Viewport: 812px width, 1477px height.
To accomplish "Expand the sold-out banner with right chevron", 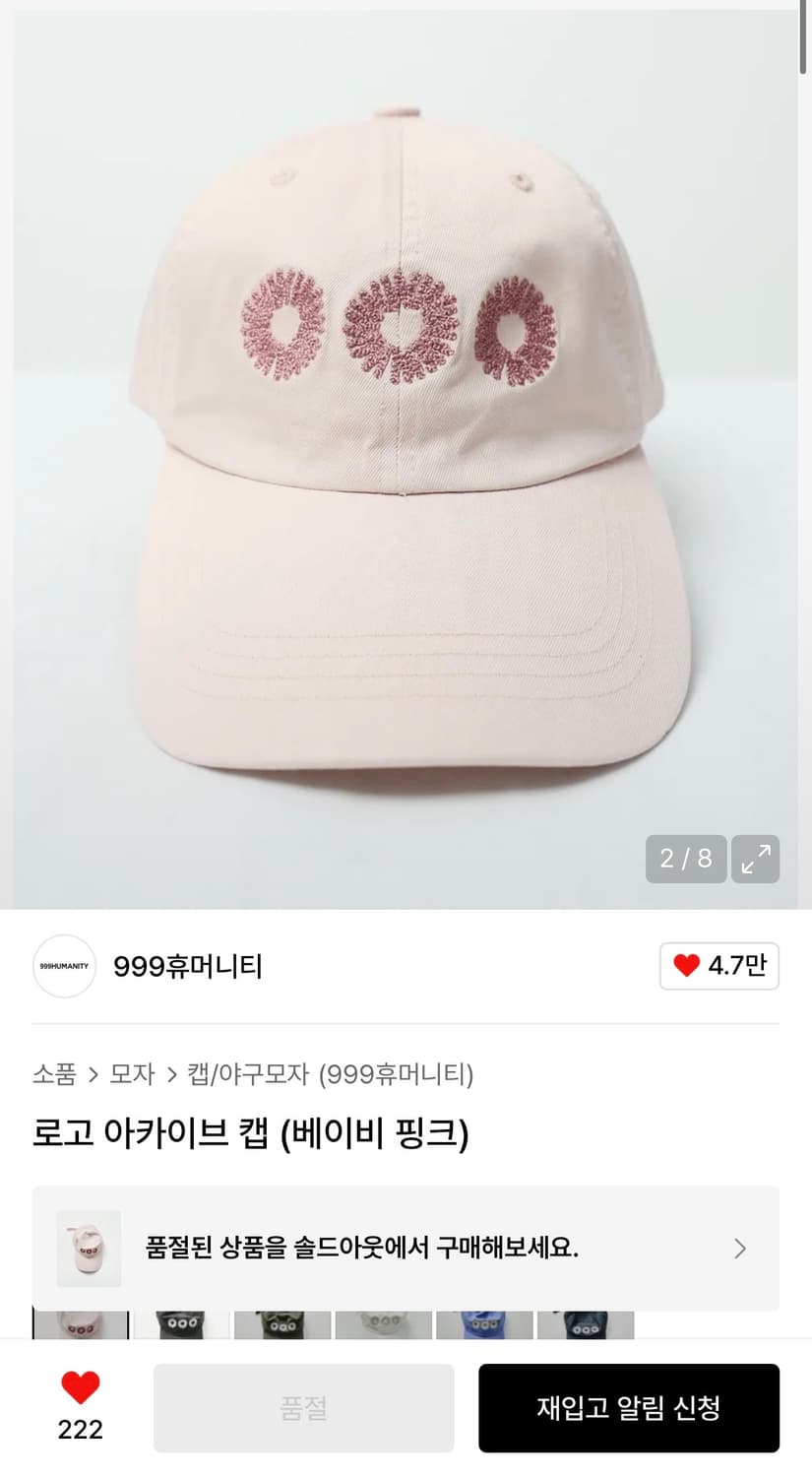I will (739, 1249).
